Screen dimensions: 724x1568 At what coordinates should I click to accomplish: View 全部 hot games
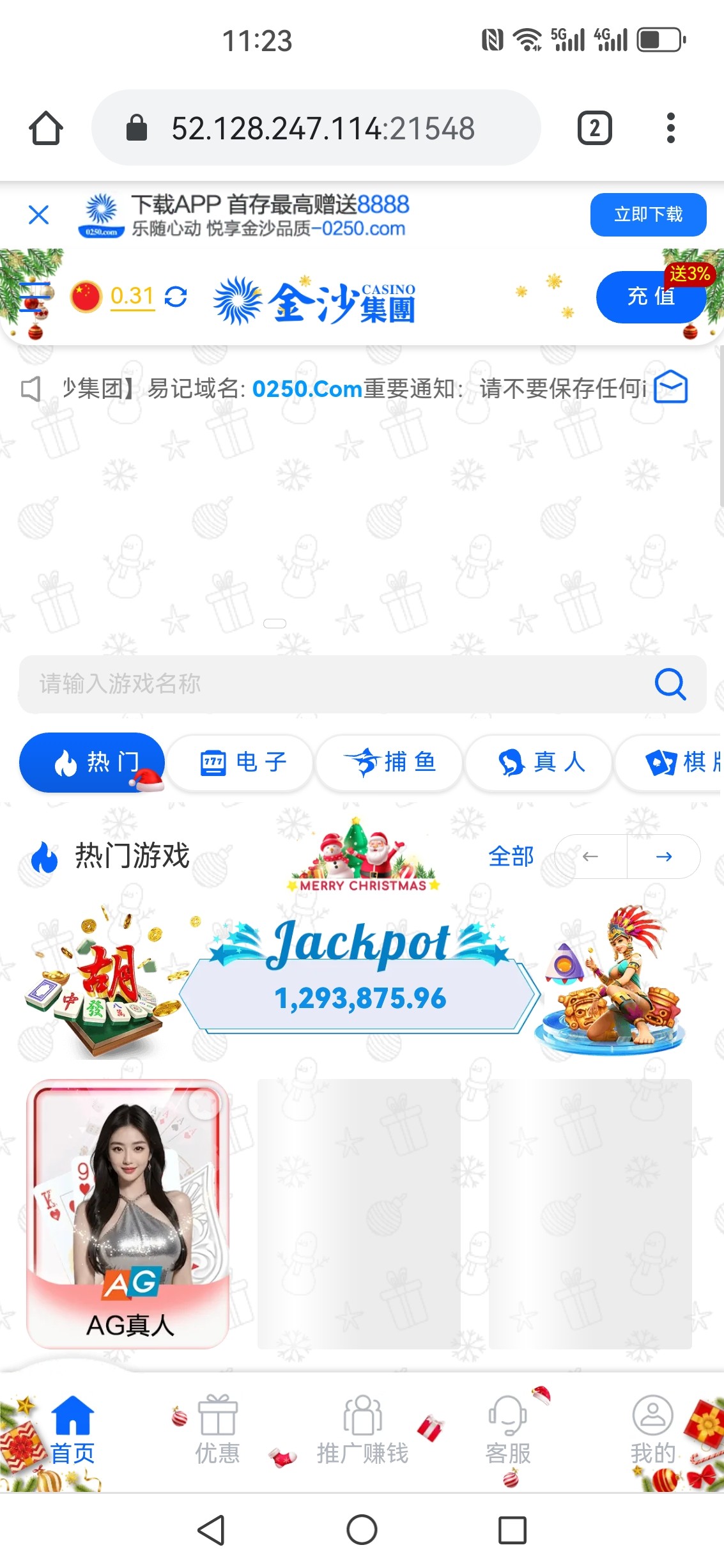(x=511, y=857)
